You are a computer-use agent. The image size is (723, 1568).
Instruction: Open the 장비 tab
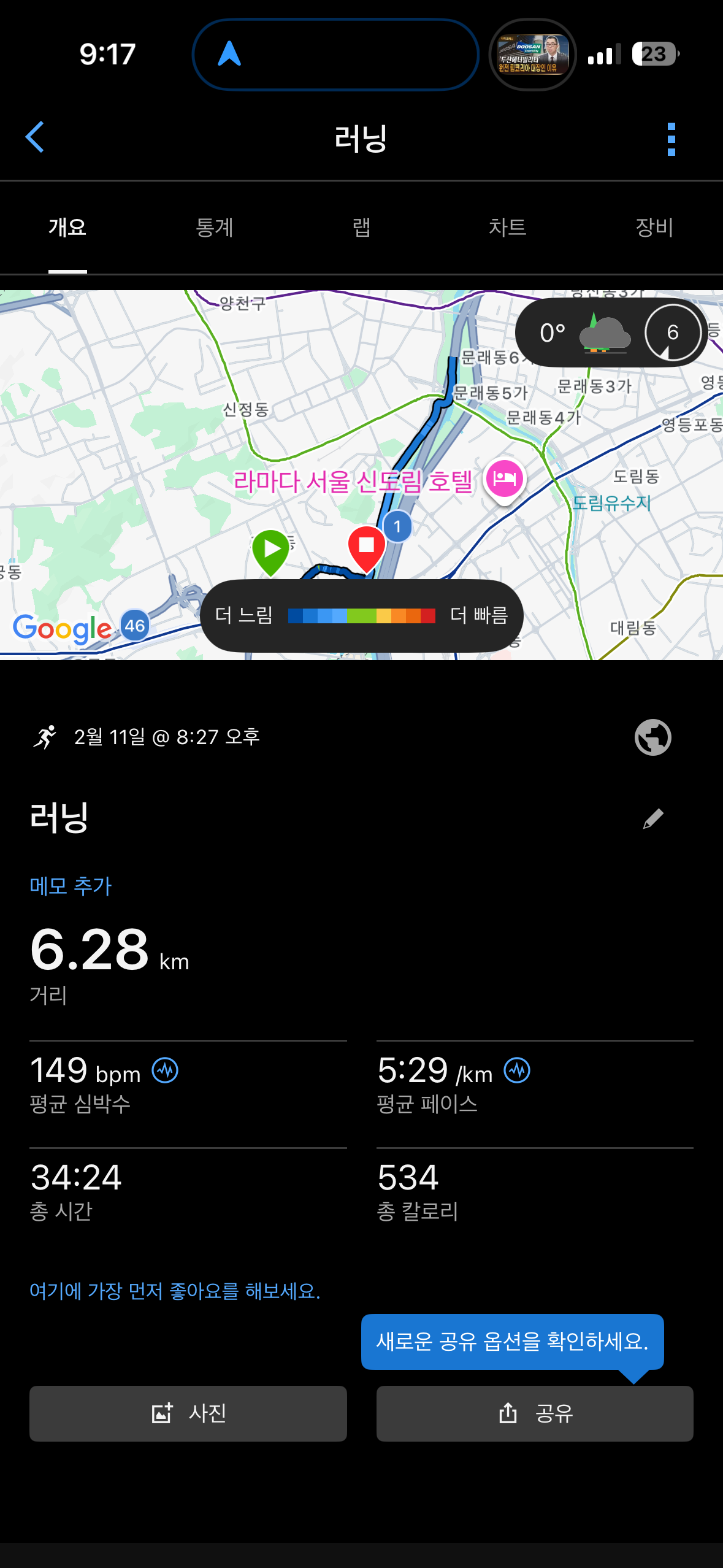pyautogui.click(x=654, y=227)
